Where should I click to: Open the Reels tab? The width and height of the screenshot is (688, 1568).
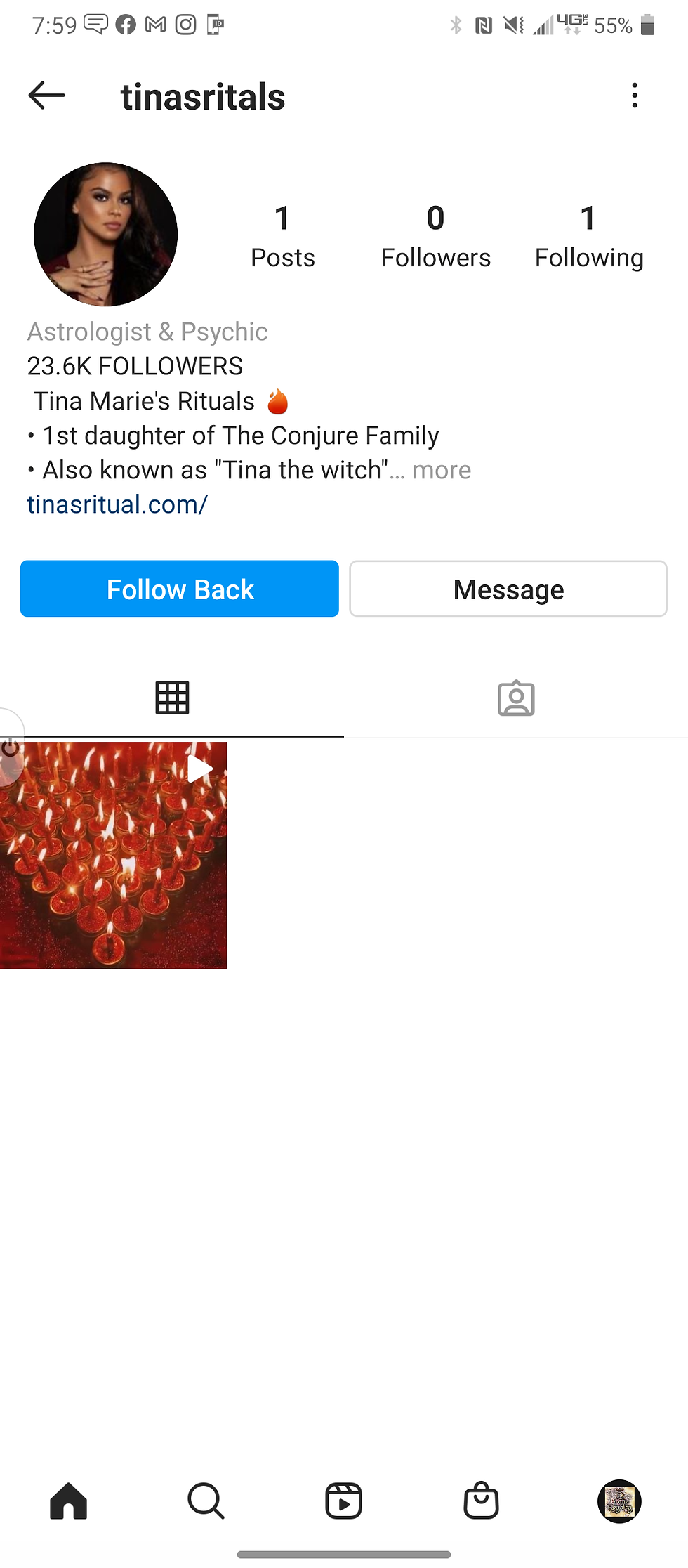343,1501
